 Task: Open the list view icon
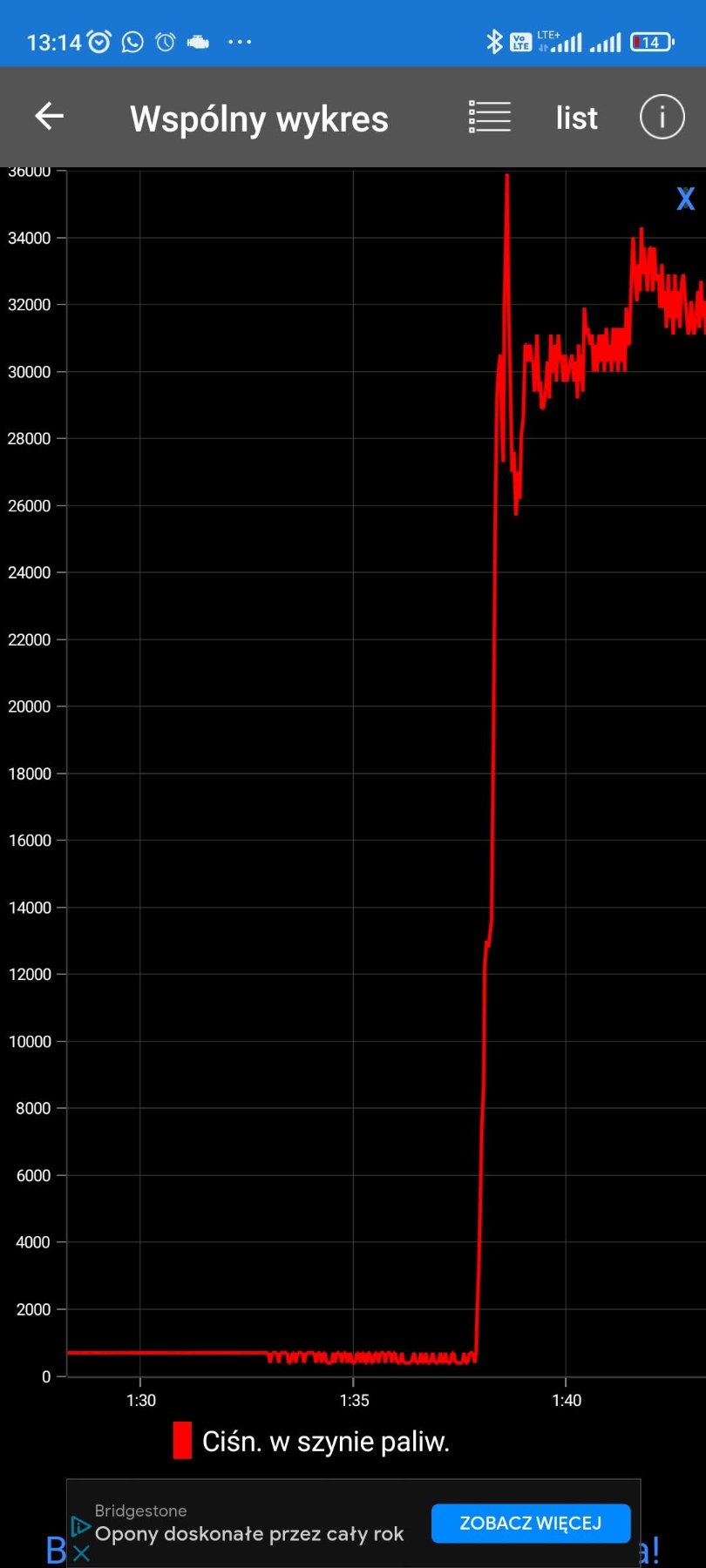point(490,117)
